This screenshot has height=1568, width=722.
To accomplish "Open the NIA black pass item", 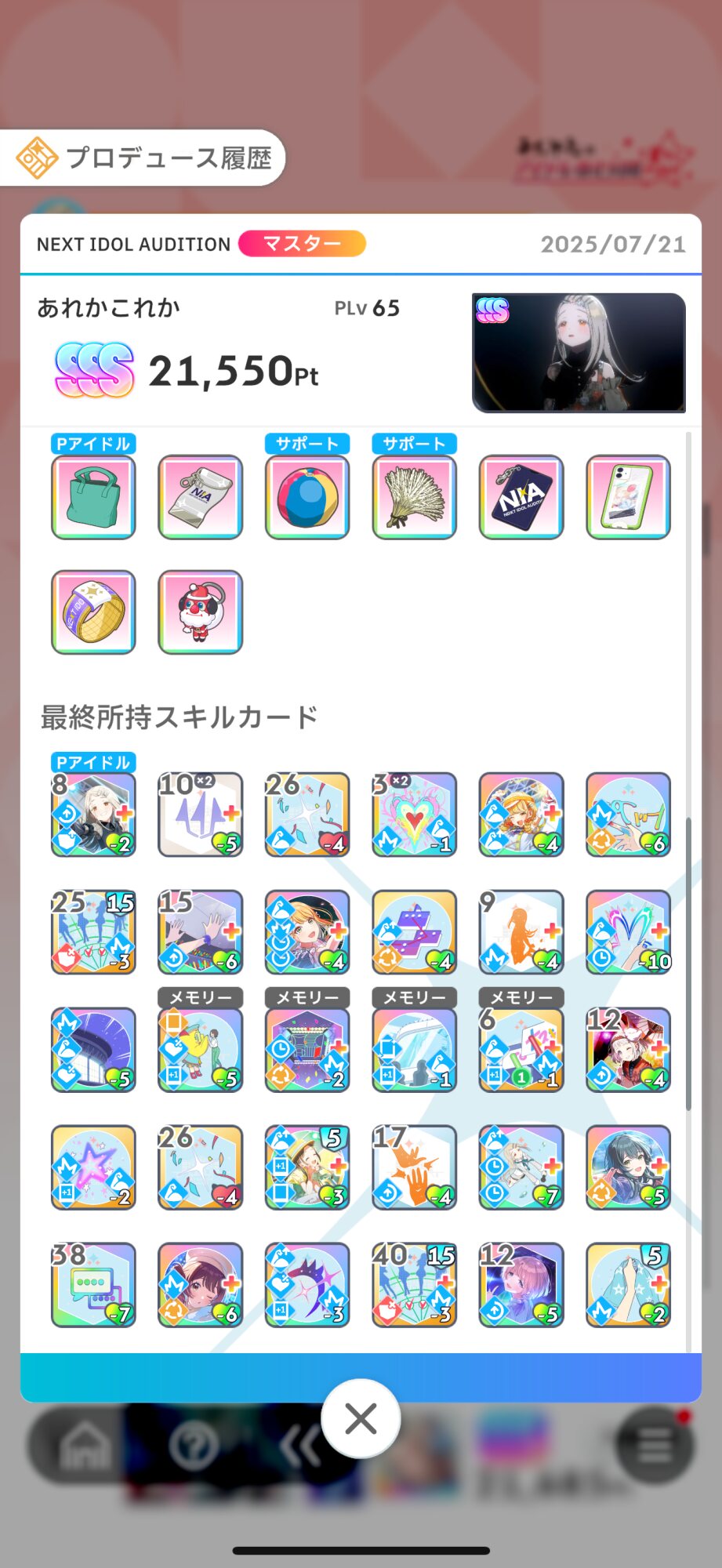I will click(x=521, y=497).
